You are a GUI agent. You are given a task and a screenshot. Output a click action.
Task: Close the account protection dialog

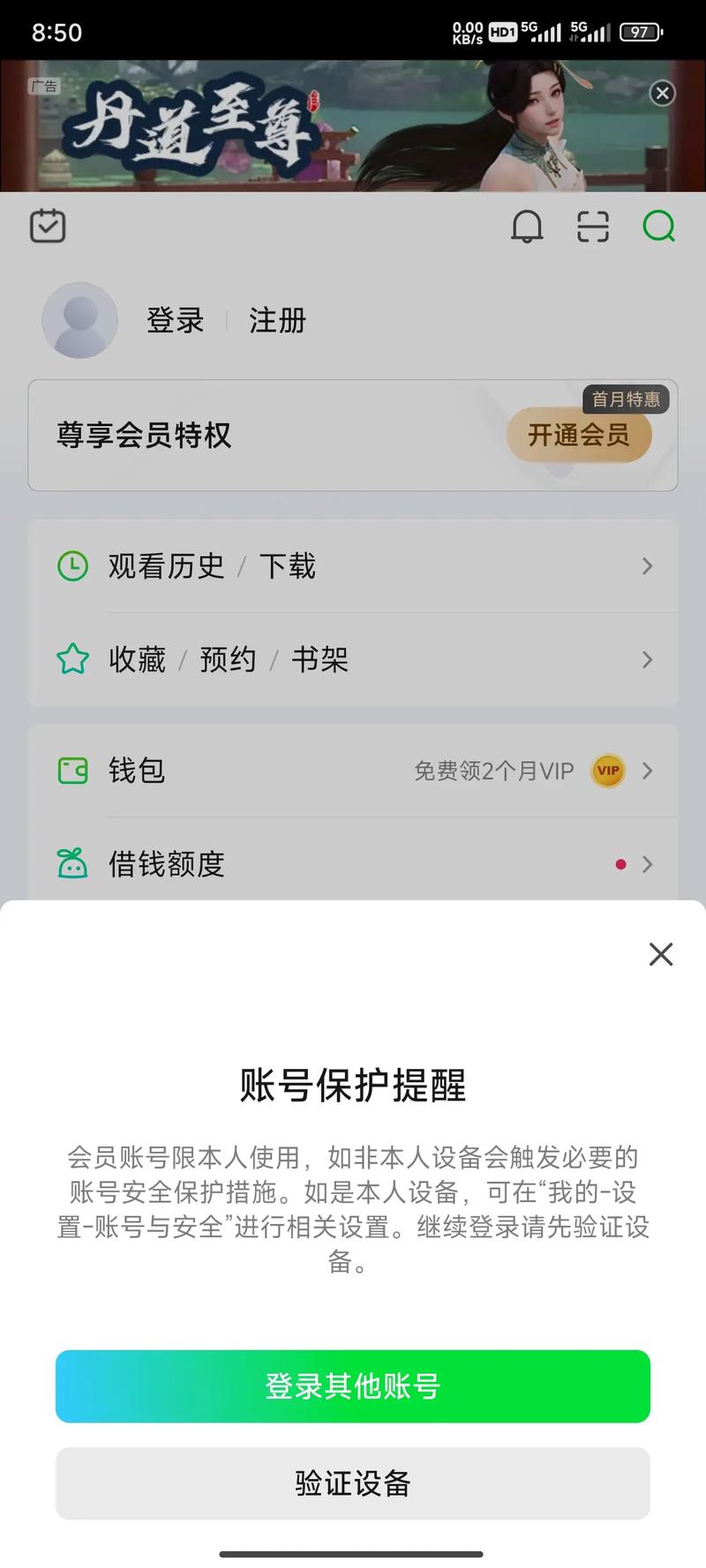point(660,954)
